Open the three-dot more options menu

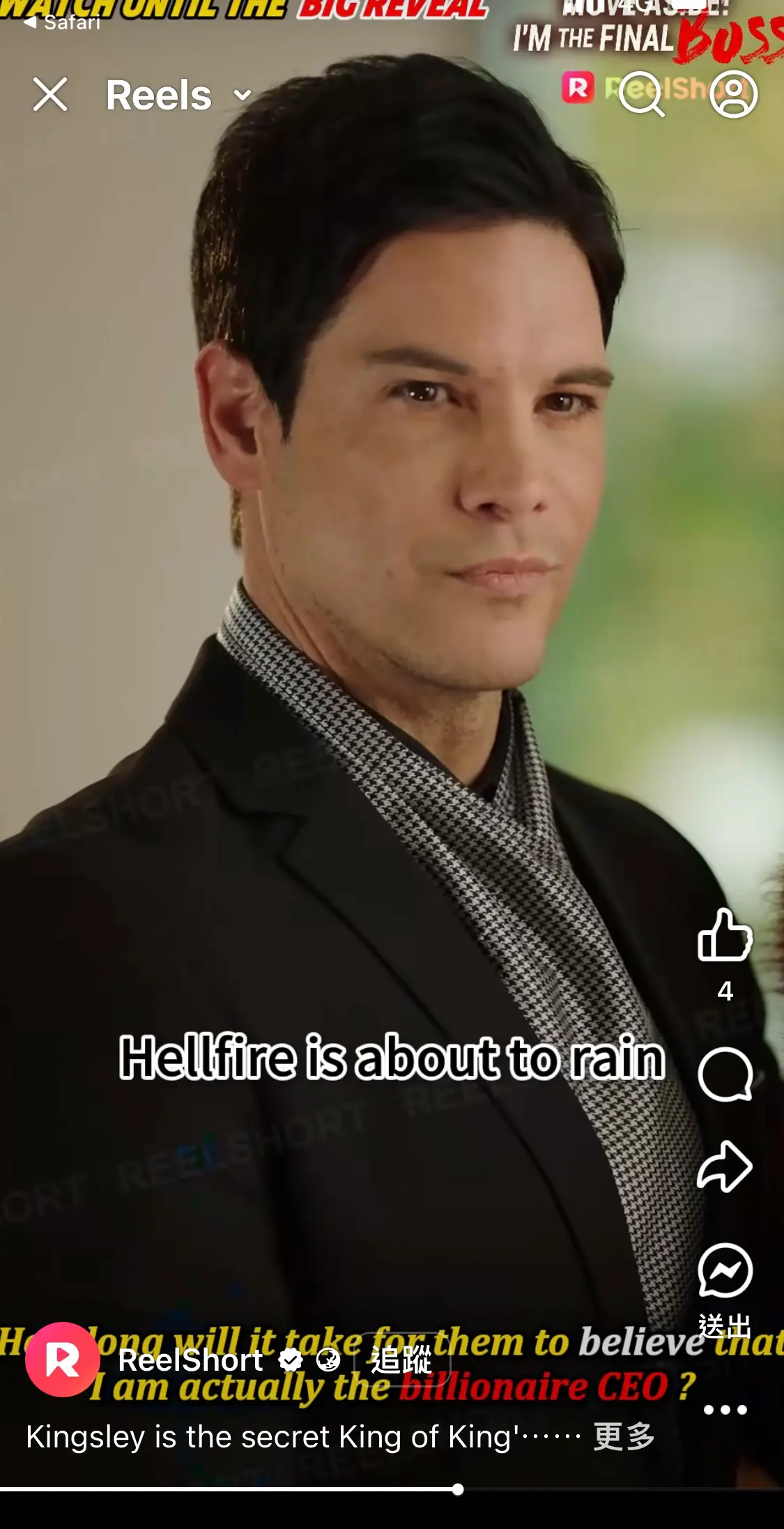725,1410
